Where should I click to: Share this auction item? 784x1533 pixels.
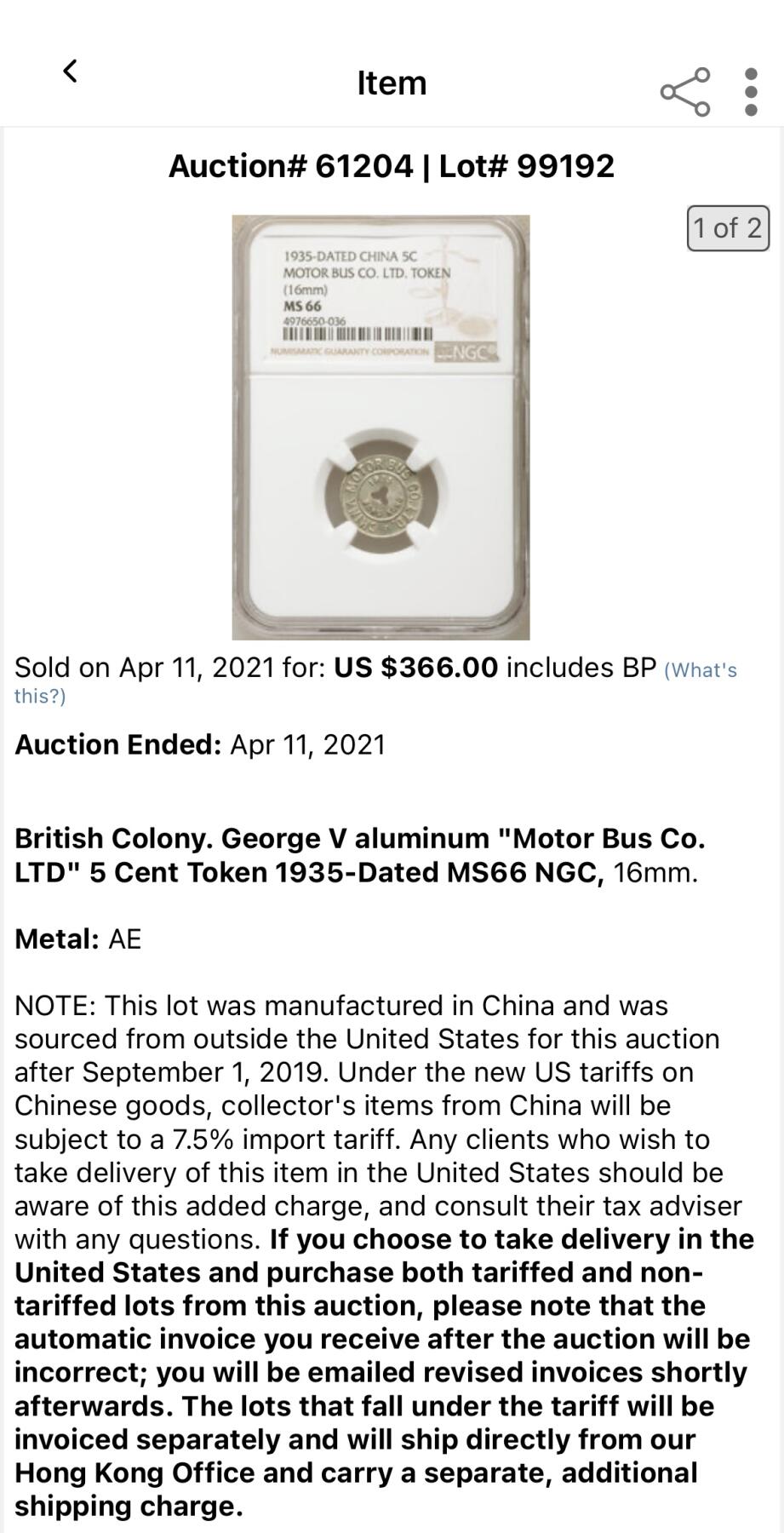tap(684, 91)
